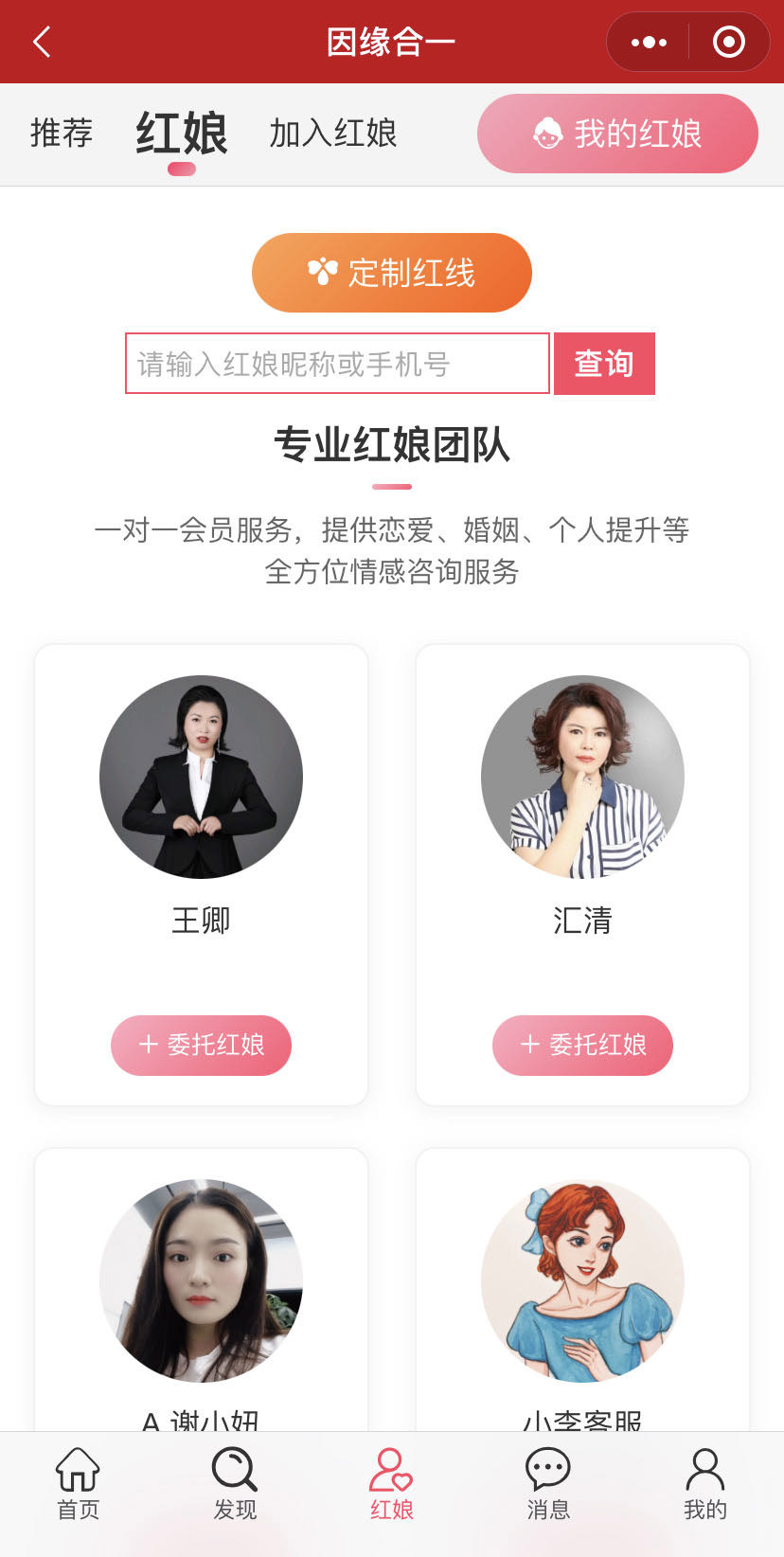The height and width of the screenshot is (1557, 784).
Task: Go to the 首页 bottom tab
Action: tap(78, 1484)
